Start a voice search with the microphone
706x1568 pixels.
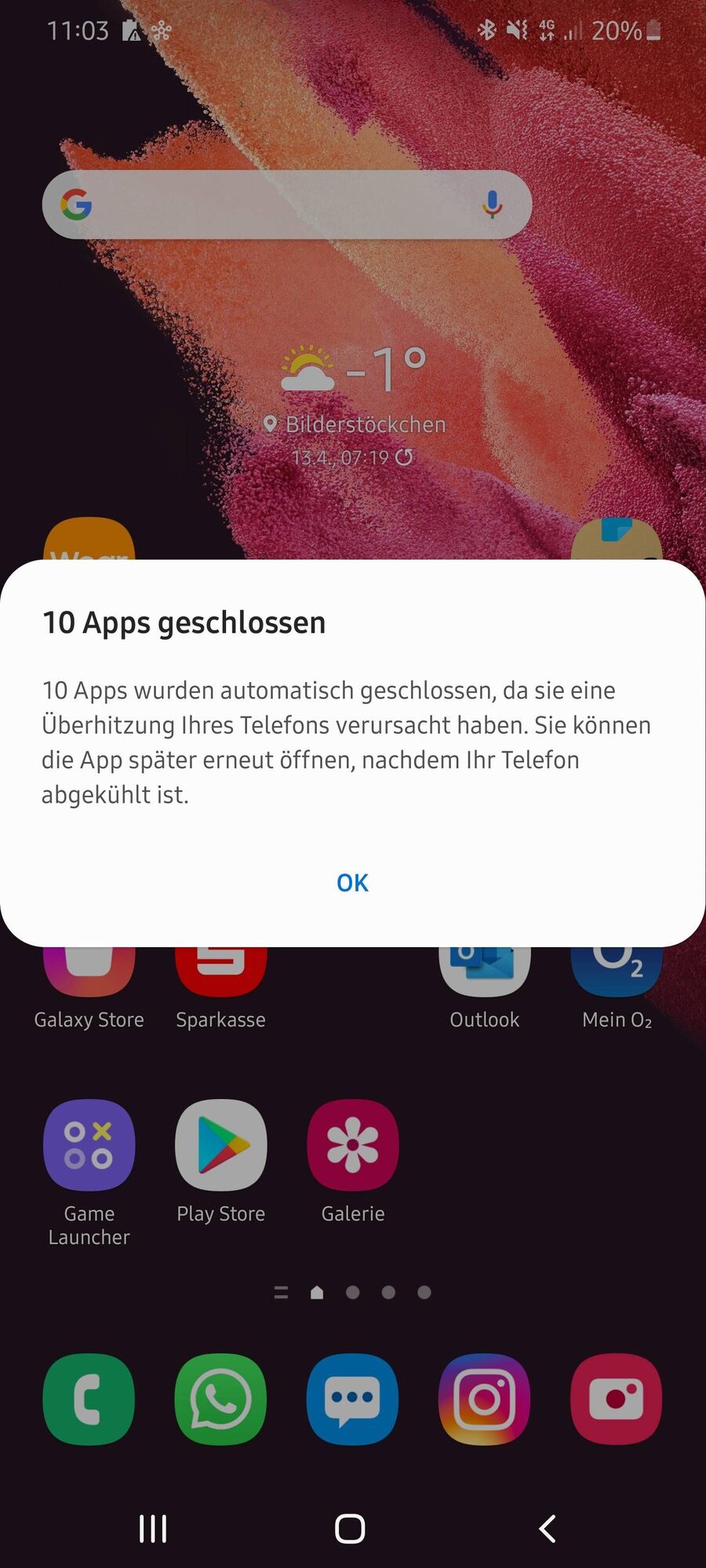pos(492,205)
